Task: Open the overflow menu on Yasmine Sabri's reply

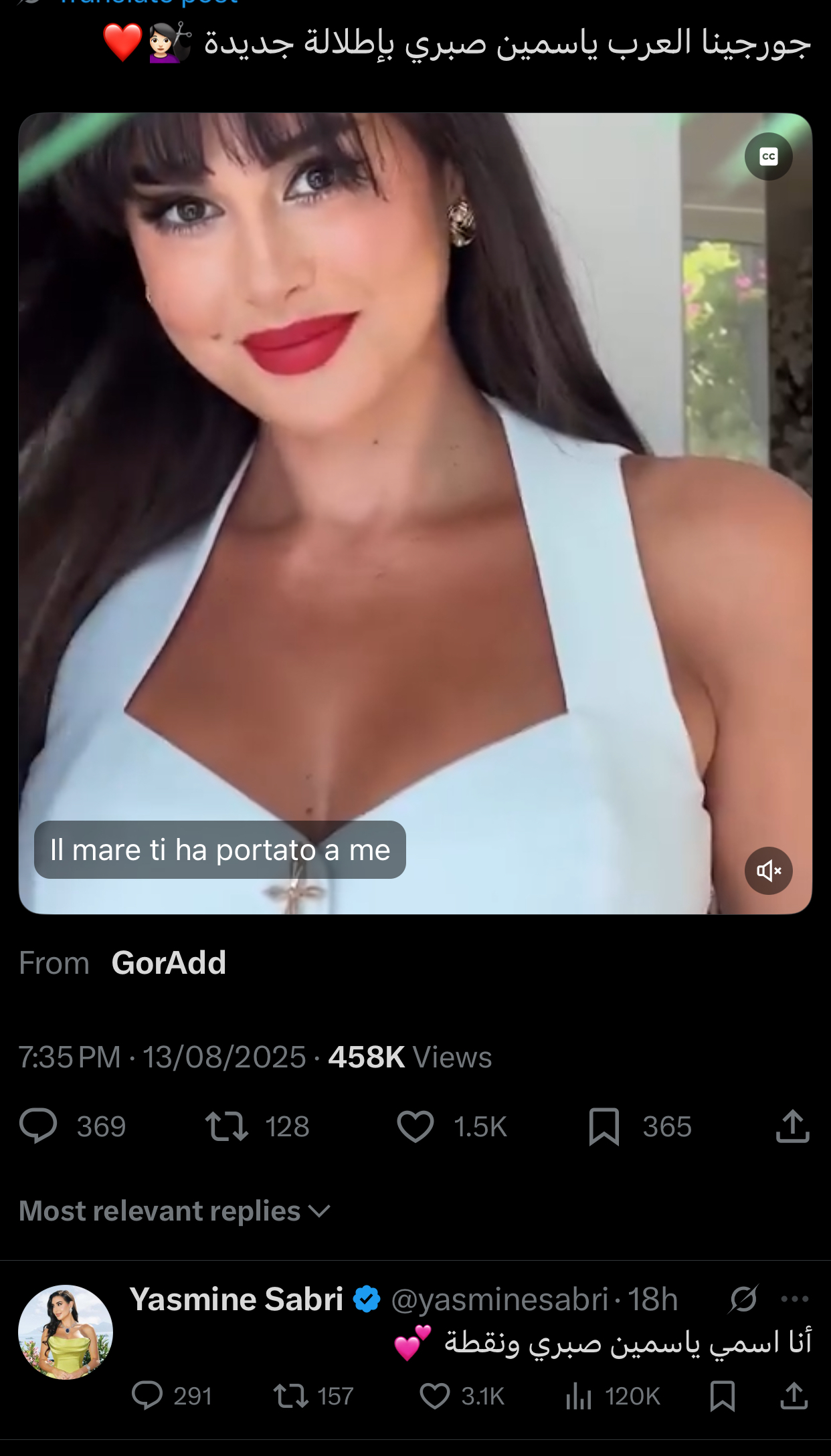Action: pos(794,1299)
